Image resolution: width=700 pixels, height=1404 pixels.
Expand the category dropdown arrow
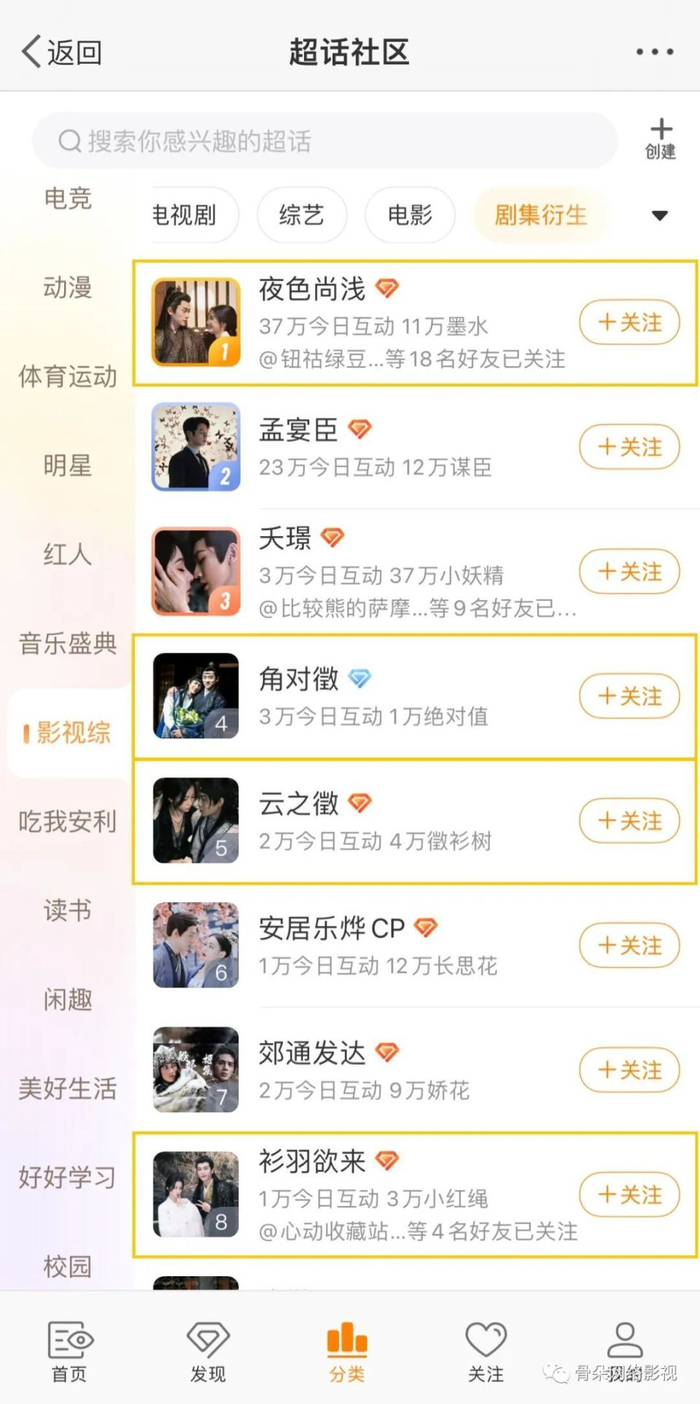click(659, 215)
